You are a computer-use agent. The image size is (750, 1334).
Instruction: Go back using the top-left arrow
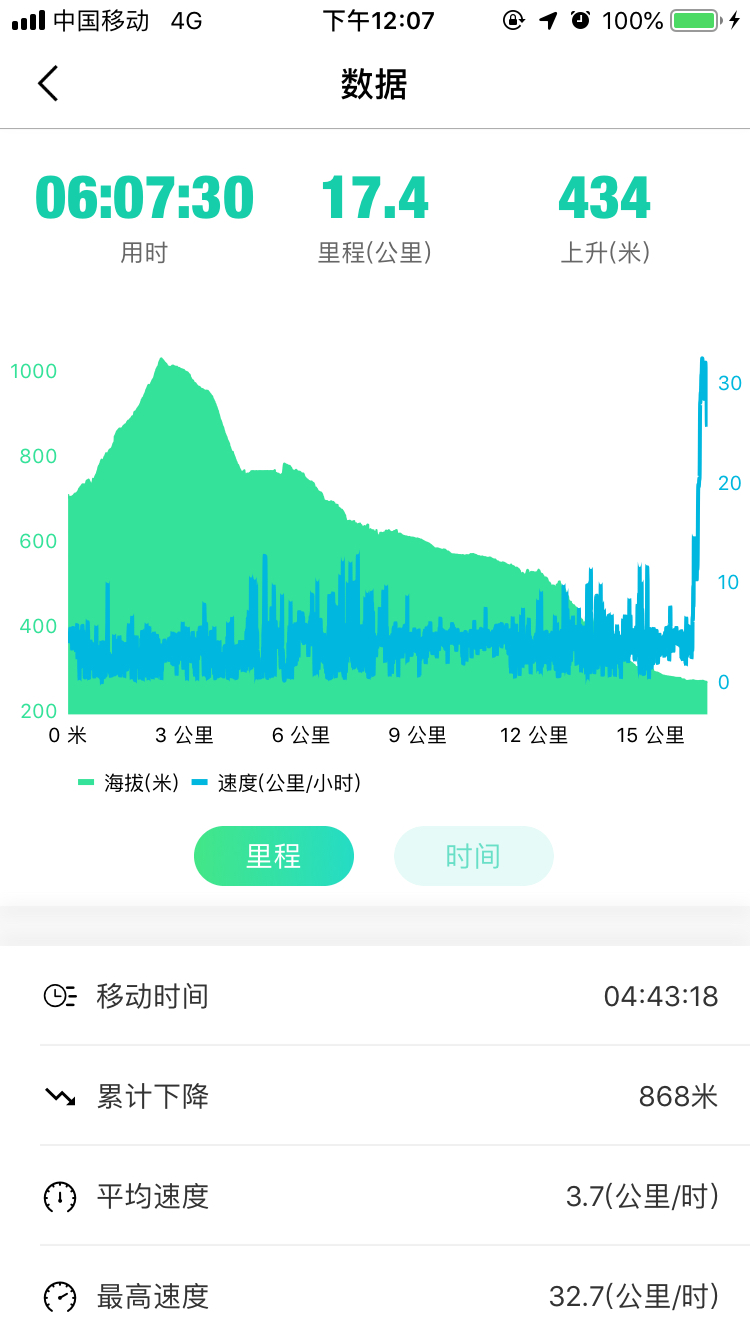pyautogui.click(x=48, y=84)
